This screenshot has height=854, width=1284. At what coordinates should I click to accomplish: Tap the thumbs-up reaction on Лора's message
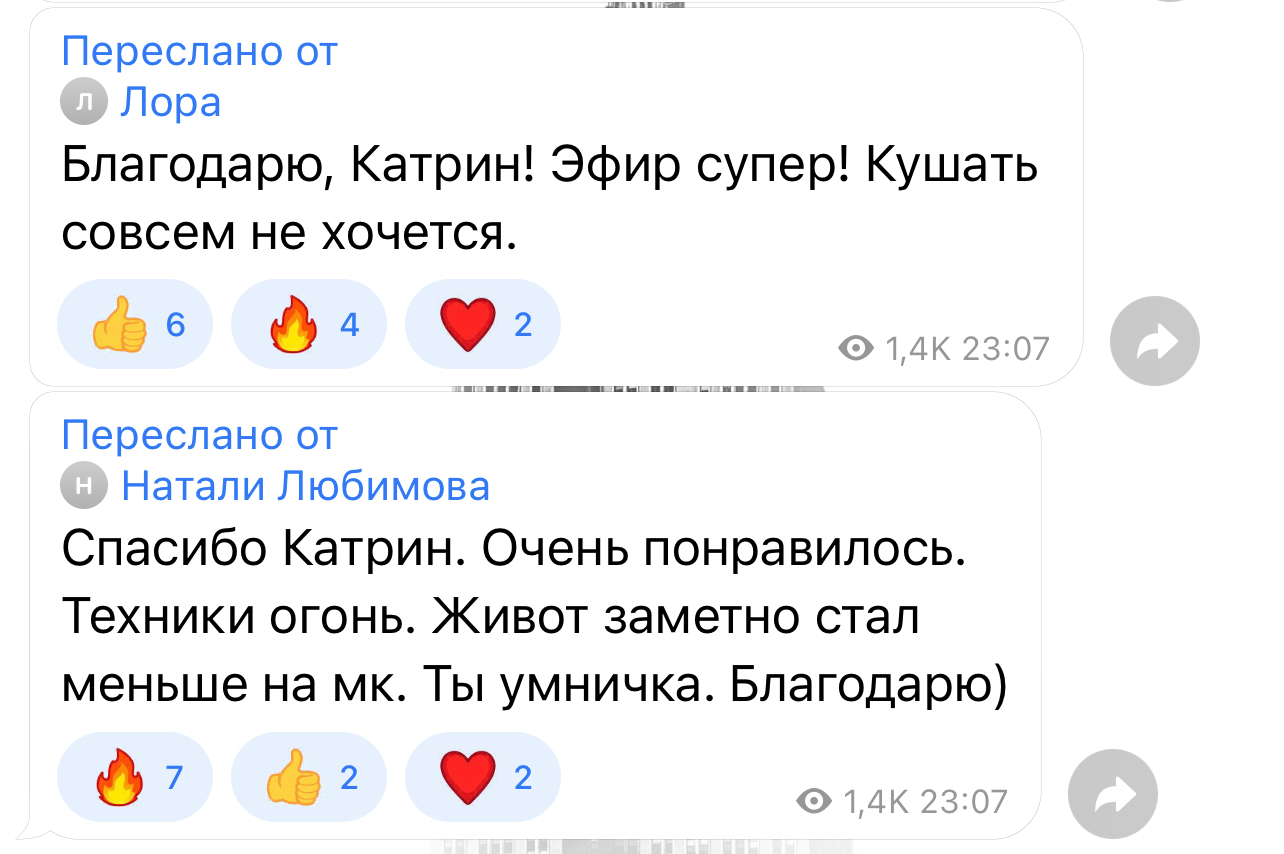pos(135,324)
